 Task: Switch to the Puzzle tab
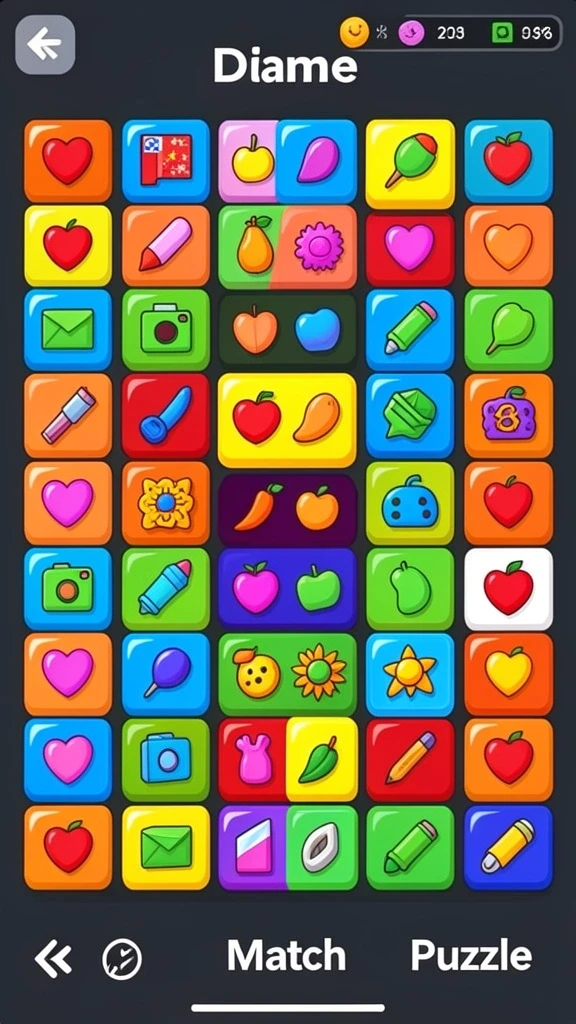coord(471,956)
